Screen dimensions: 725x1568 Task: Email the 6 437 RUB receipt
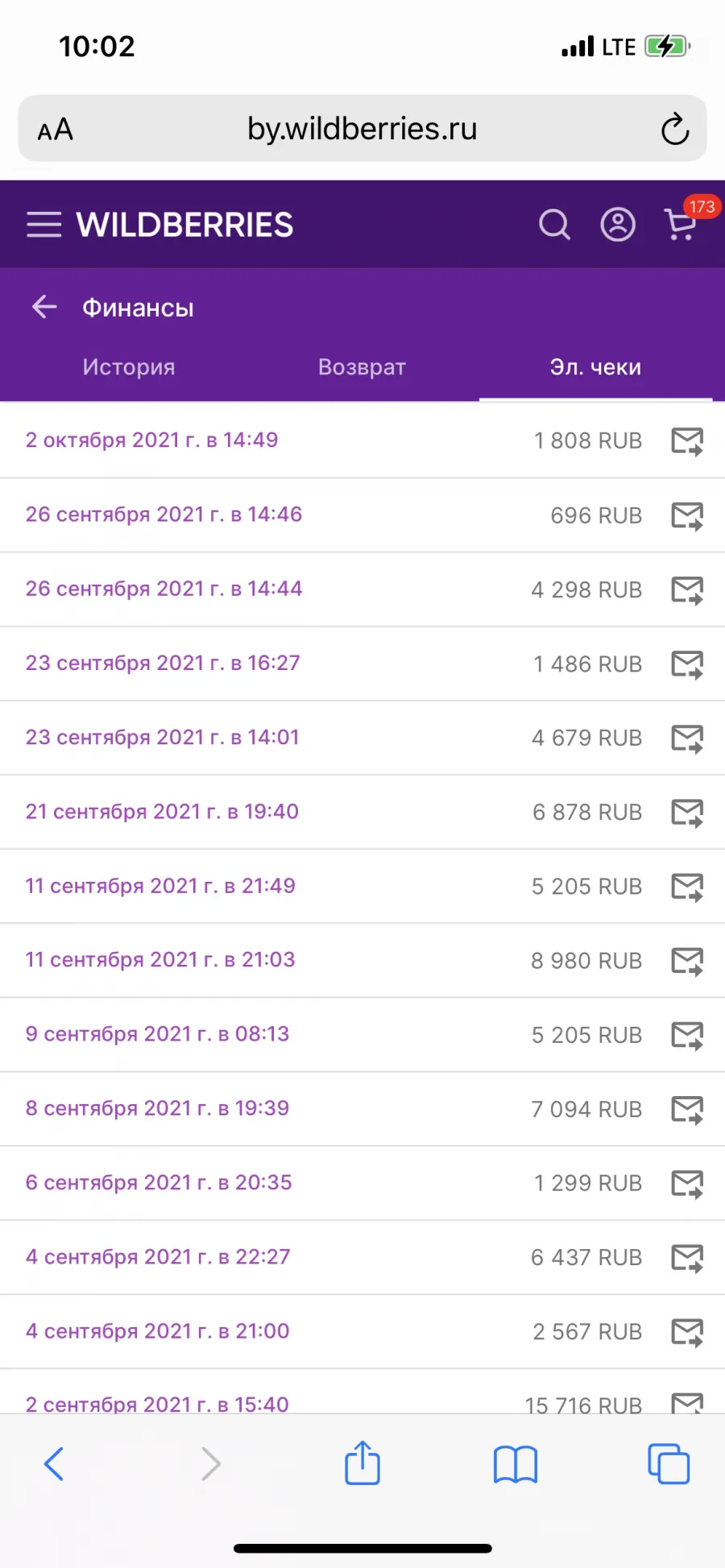[687, 1258]
